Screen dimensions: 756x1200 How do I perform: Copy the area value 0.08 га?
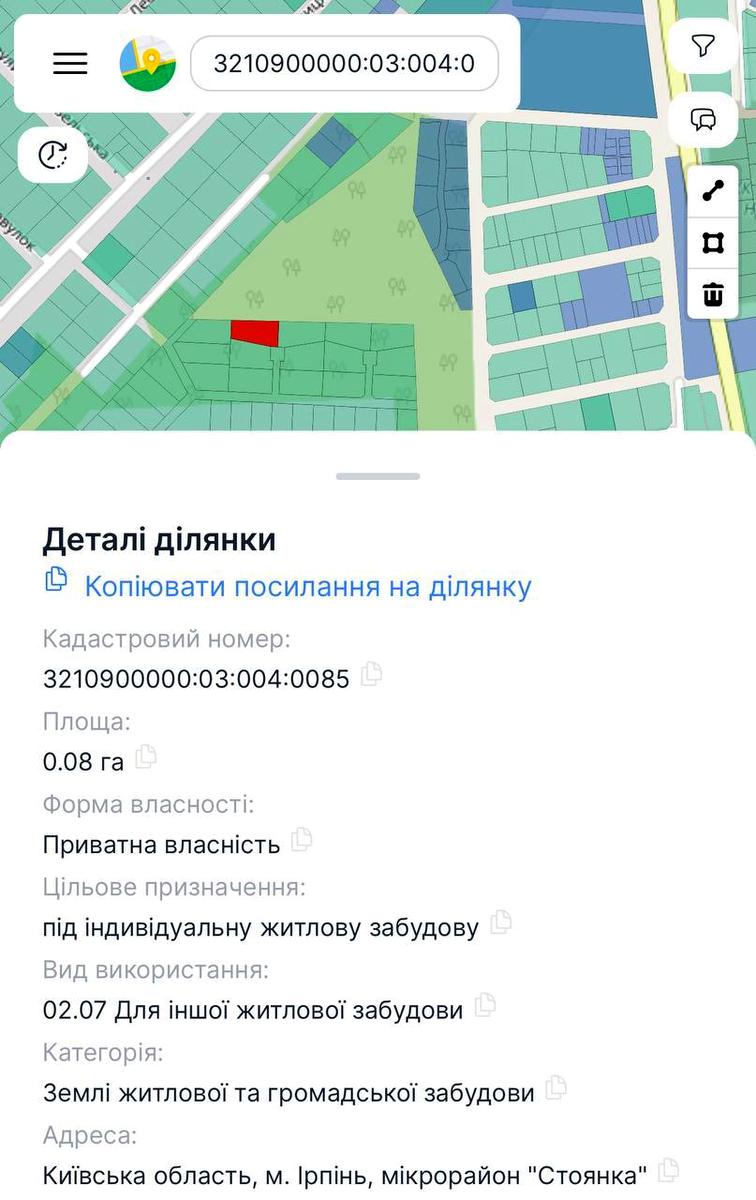coord(144,758)
